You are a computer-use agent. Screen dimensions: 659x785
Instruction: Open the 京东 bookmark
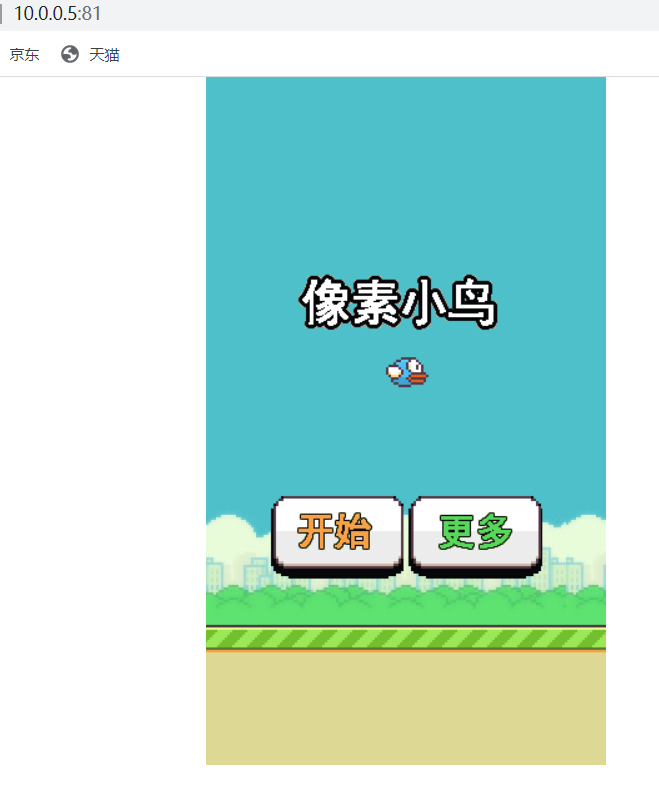pos(25,55)
